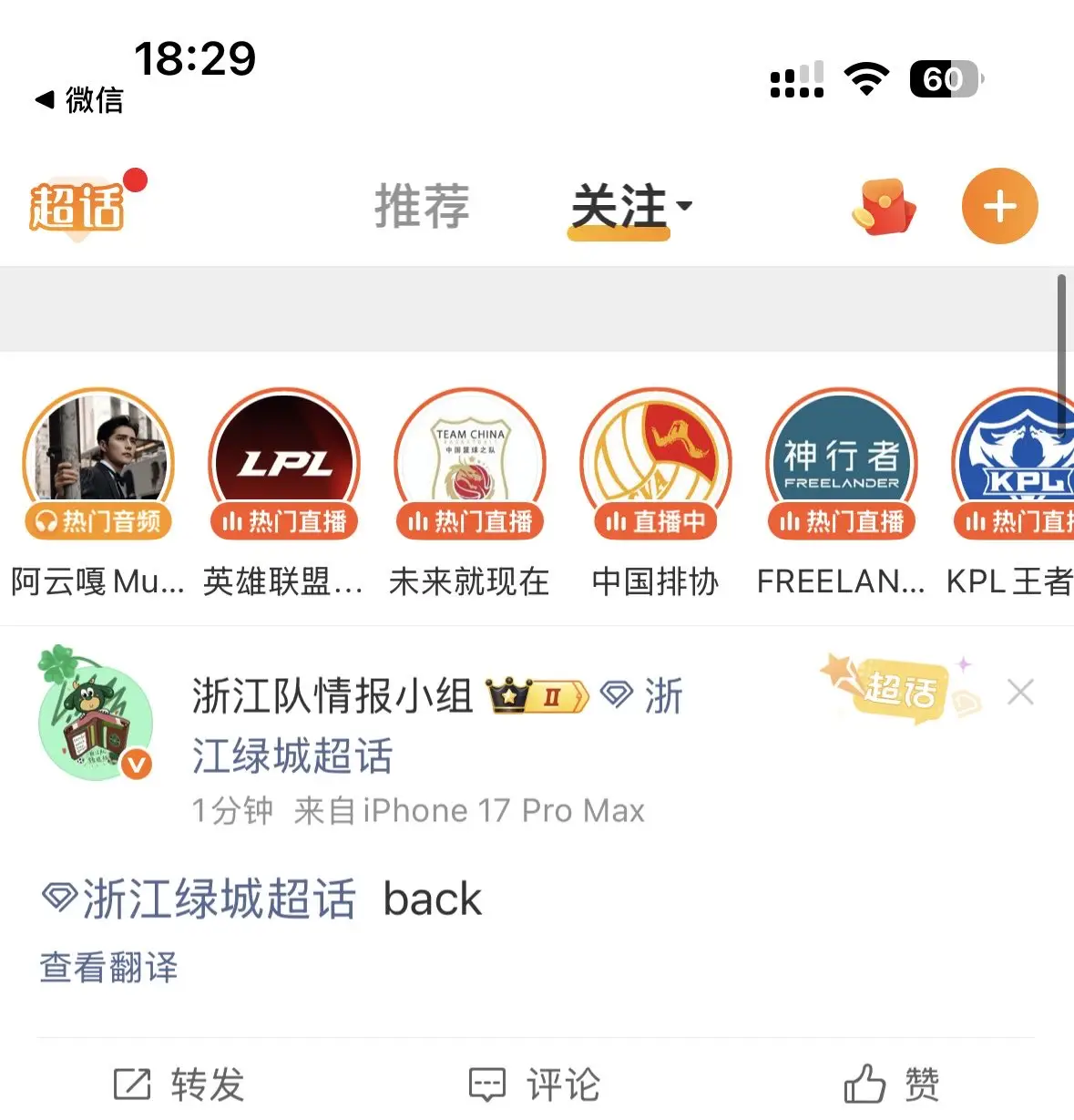Open the 超话 super topic icon
This screenshot has width=1074, height=1120.
[78, 207]
